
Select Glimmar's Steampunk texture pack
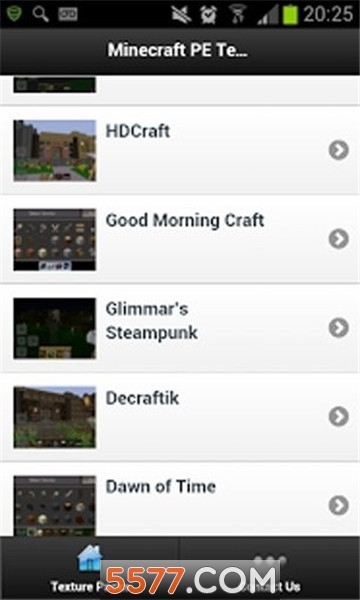(180, 328)
